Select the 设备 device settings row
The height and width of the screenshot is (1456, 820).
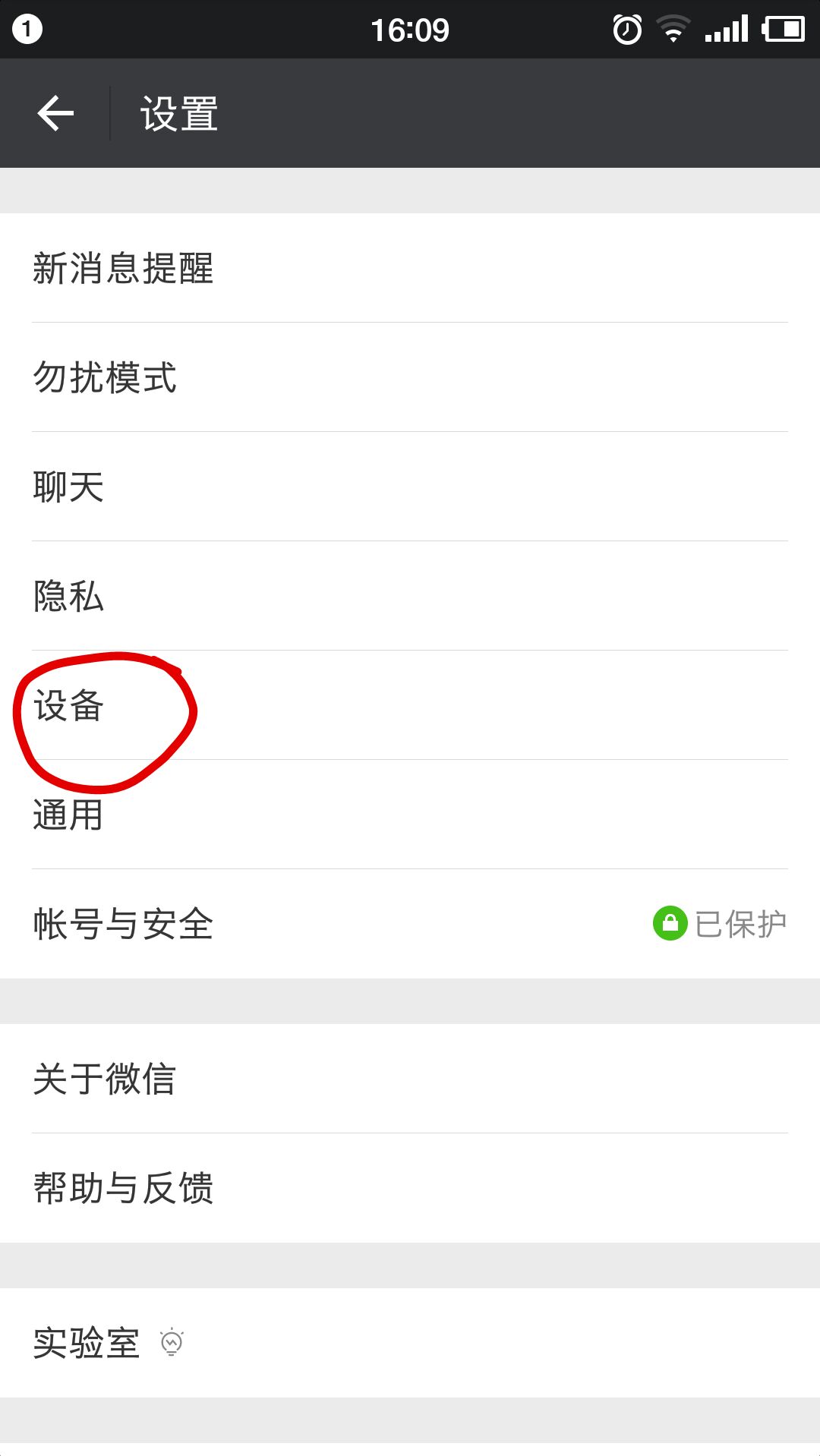tap(410, 705)
